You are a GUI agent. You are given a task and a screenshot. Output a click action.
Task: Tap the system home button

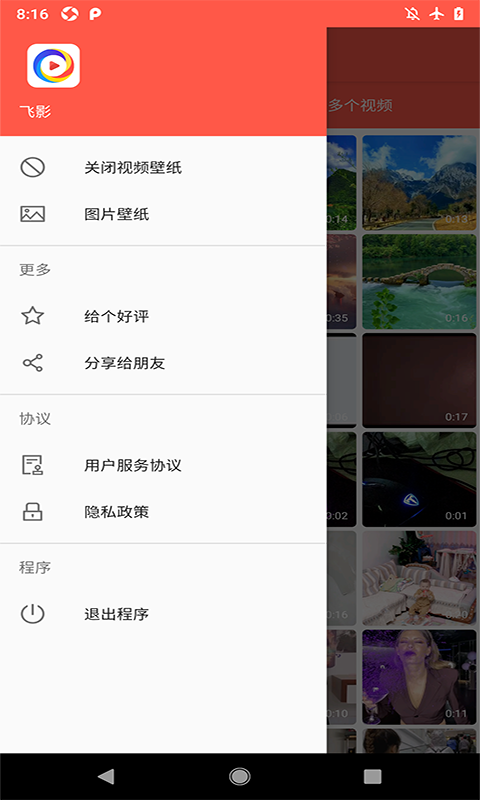click(x=239, y=777)
